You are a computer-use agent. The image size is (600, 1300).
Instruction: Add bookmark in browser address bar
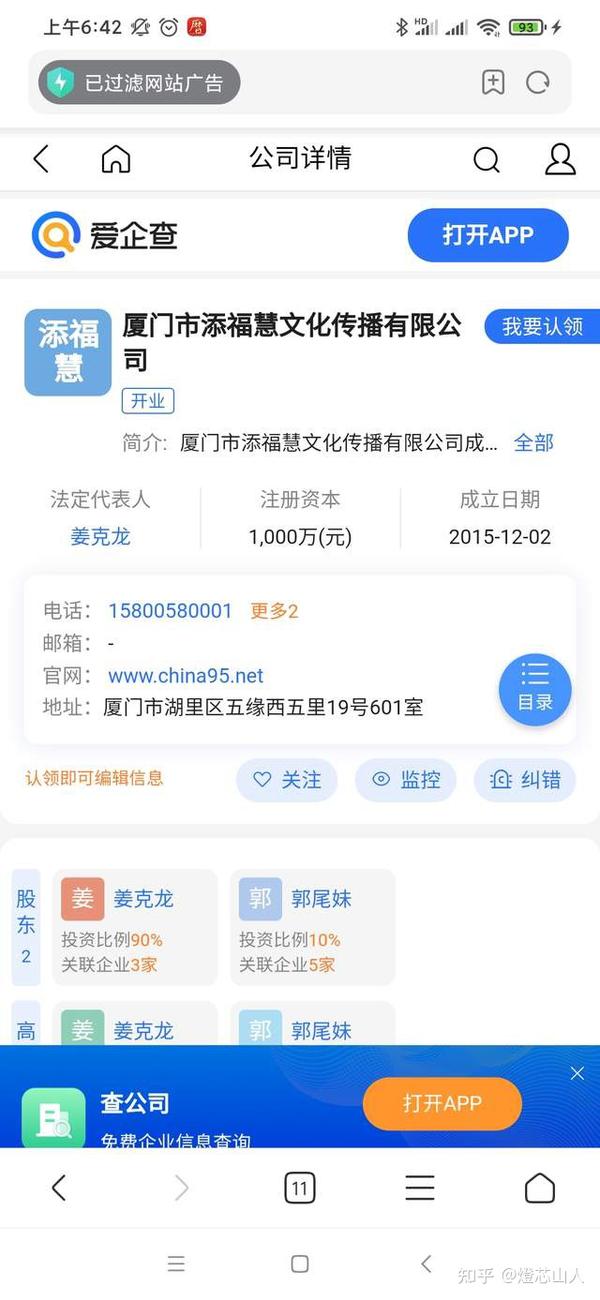click(492, 82)
